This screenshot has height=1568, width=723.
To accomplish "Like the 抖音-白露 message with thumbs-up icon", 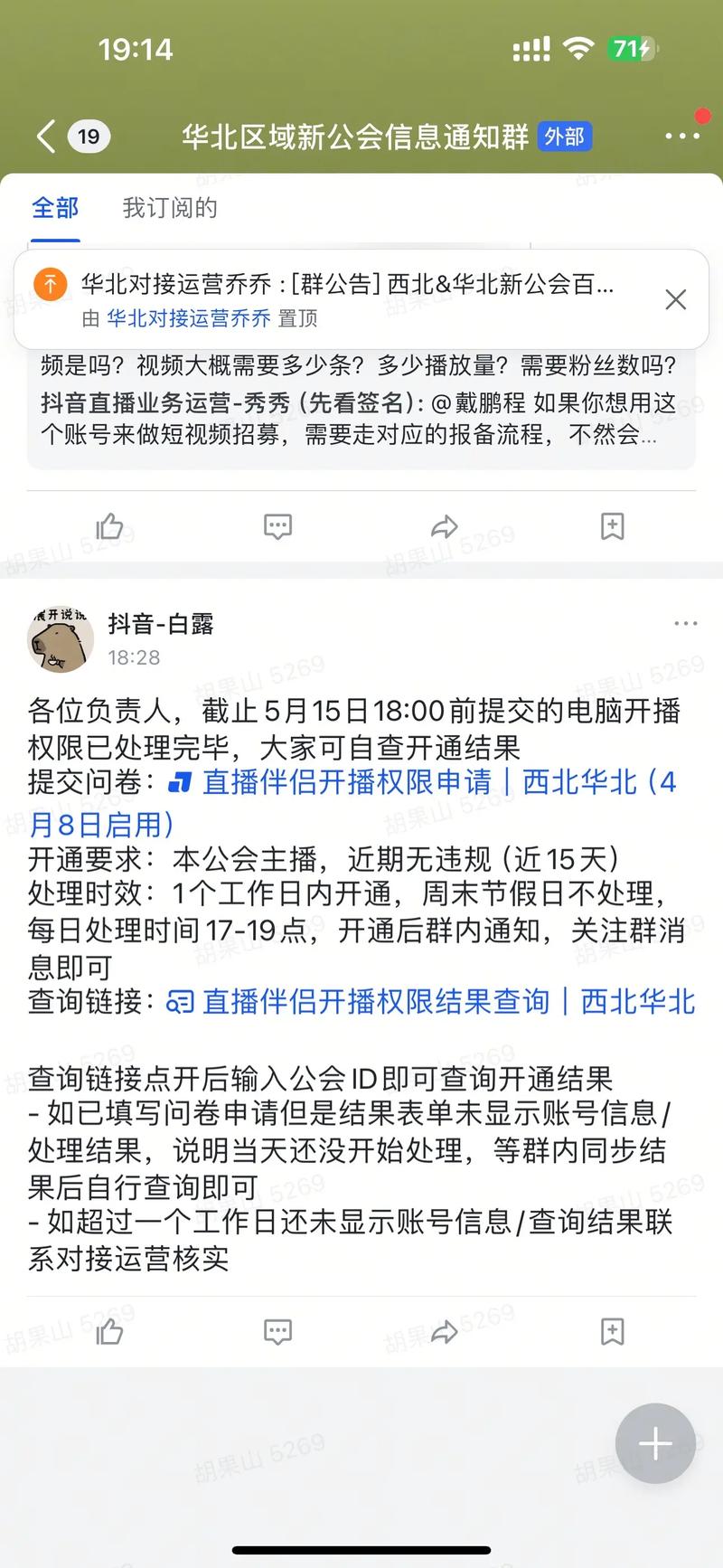I will 109,1330.
